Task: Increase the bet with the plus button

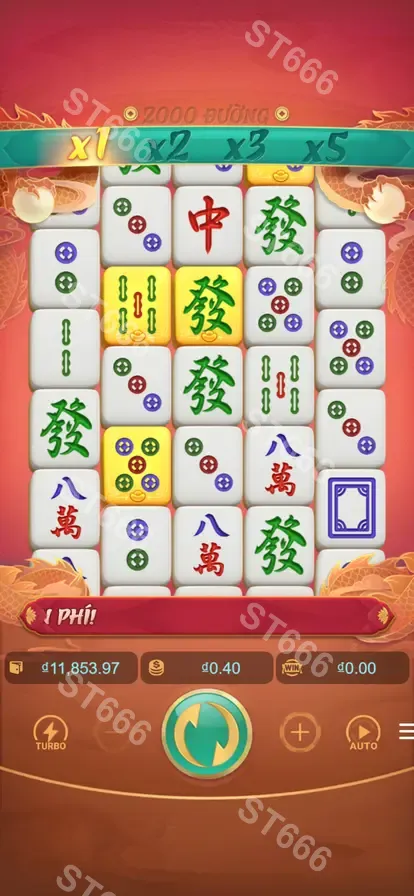Action: coord(300,732)
